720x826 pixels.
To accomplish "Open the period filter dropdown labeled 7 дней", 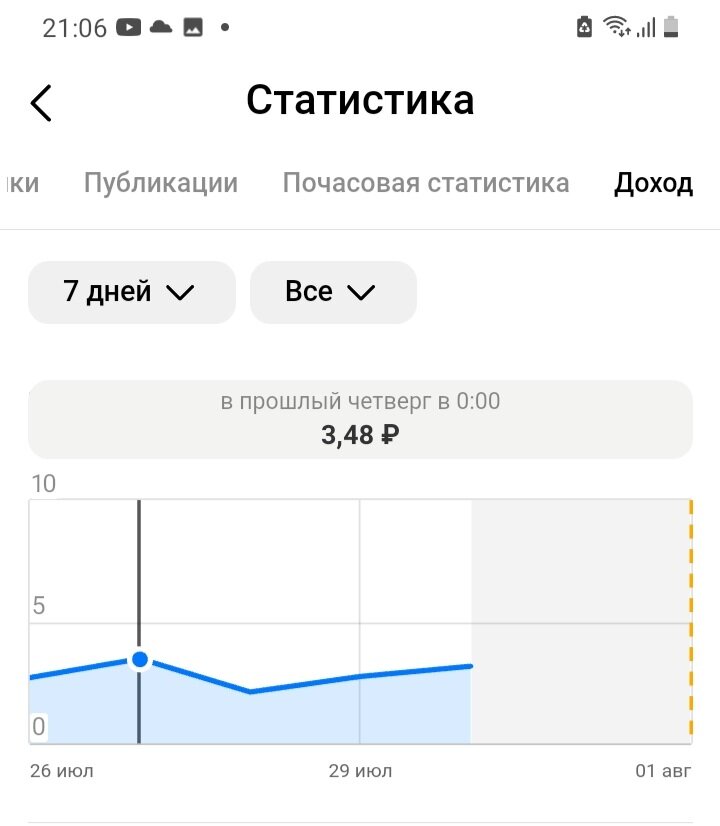I will (131, 291).
